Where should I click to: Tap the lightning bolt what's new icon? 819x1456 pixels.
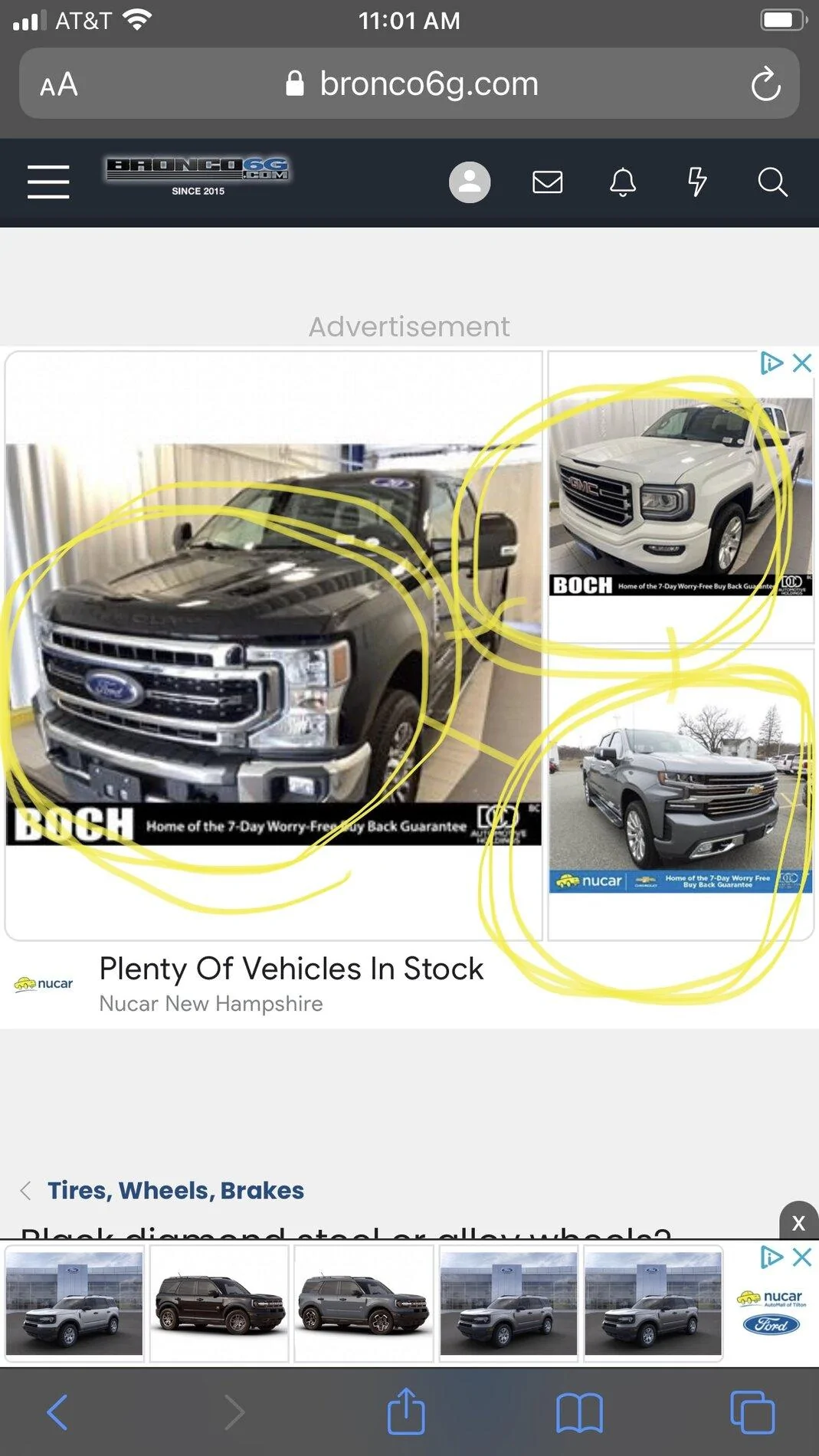tap(697, 182)
